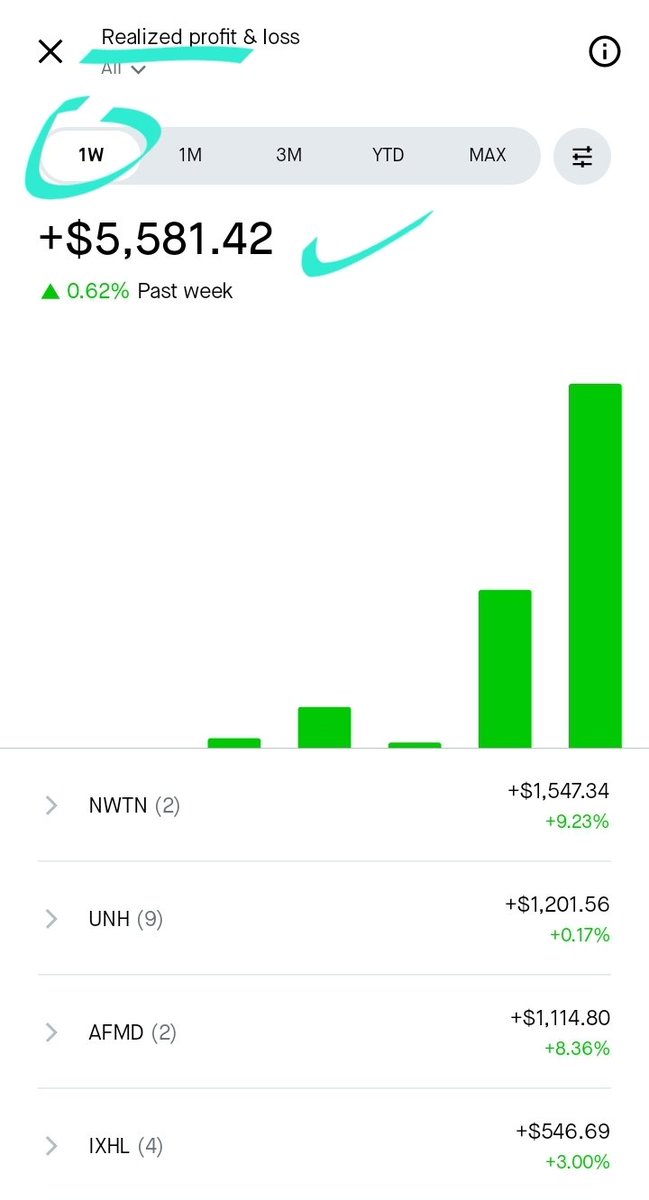Open the All accounts dropdown
The height and width of the screenshot is (1200, 649).
(123, 69)
